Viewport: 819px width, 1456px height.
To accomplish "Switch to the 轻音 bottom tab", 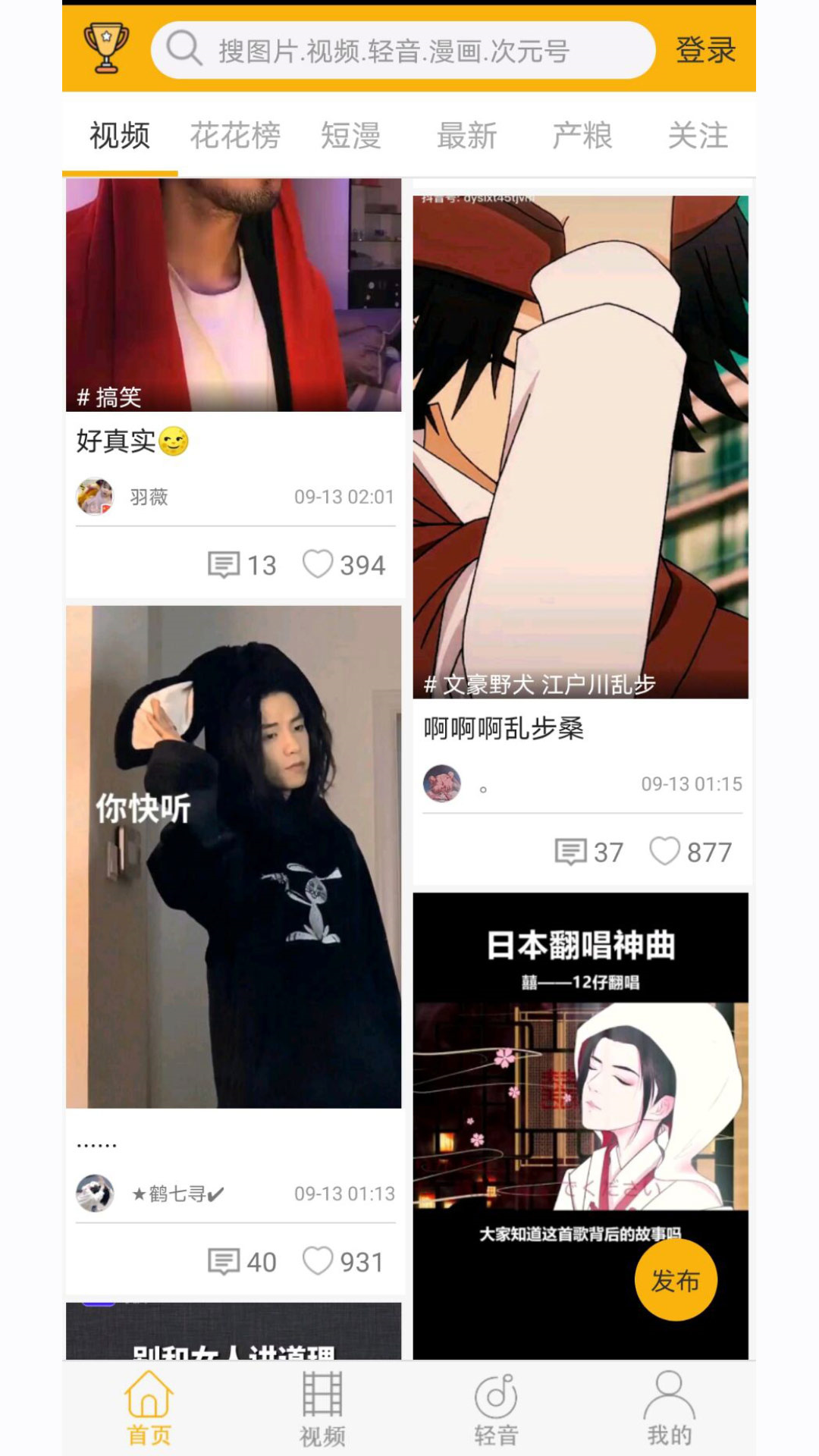I will click(x=496, y=1409).
